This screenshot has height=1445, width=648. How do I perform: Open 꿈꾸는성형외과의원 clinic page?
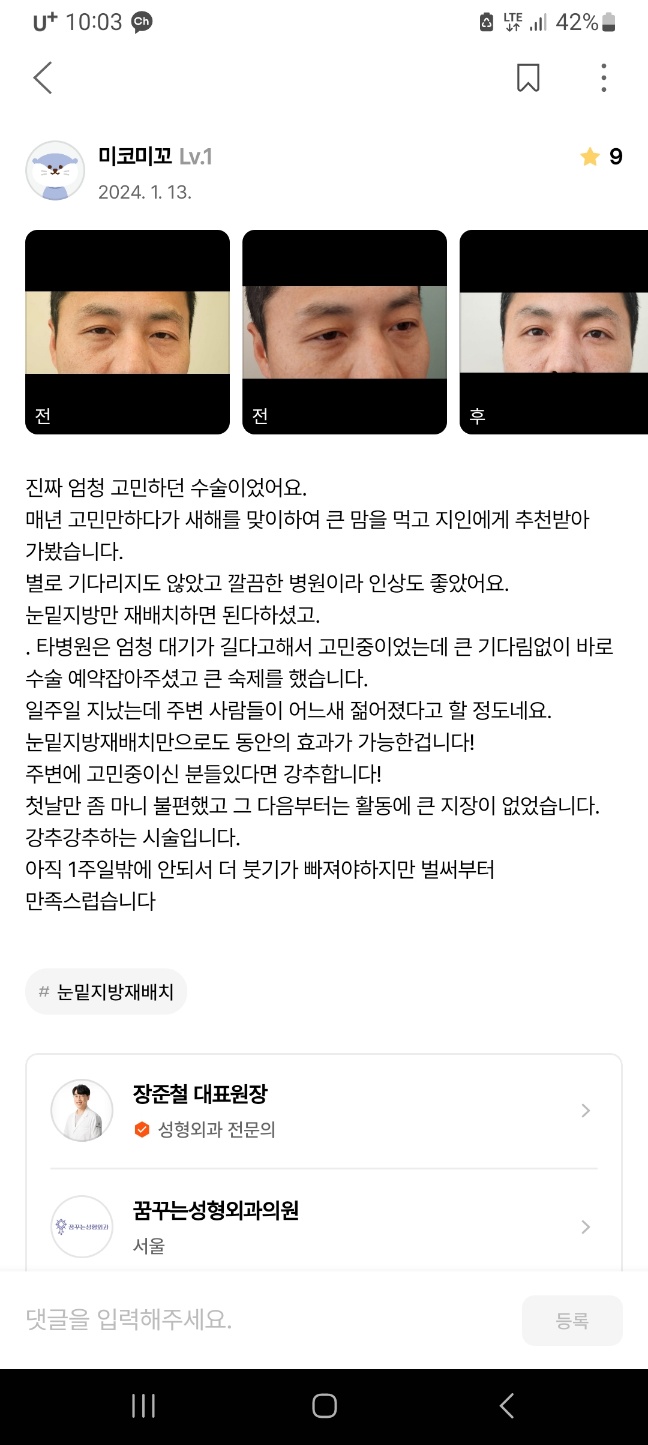coord(323,1226)
